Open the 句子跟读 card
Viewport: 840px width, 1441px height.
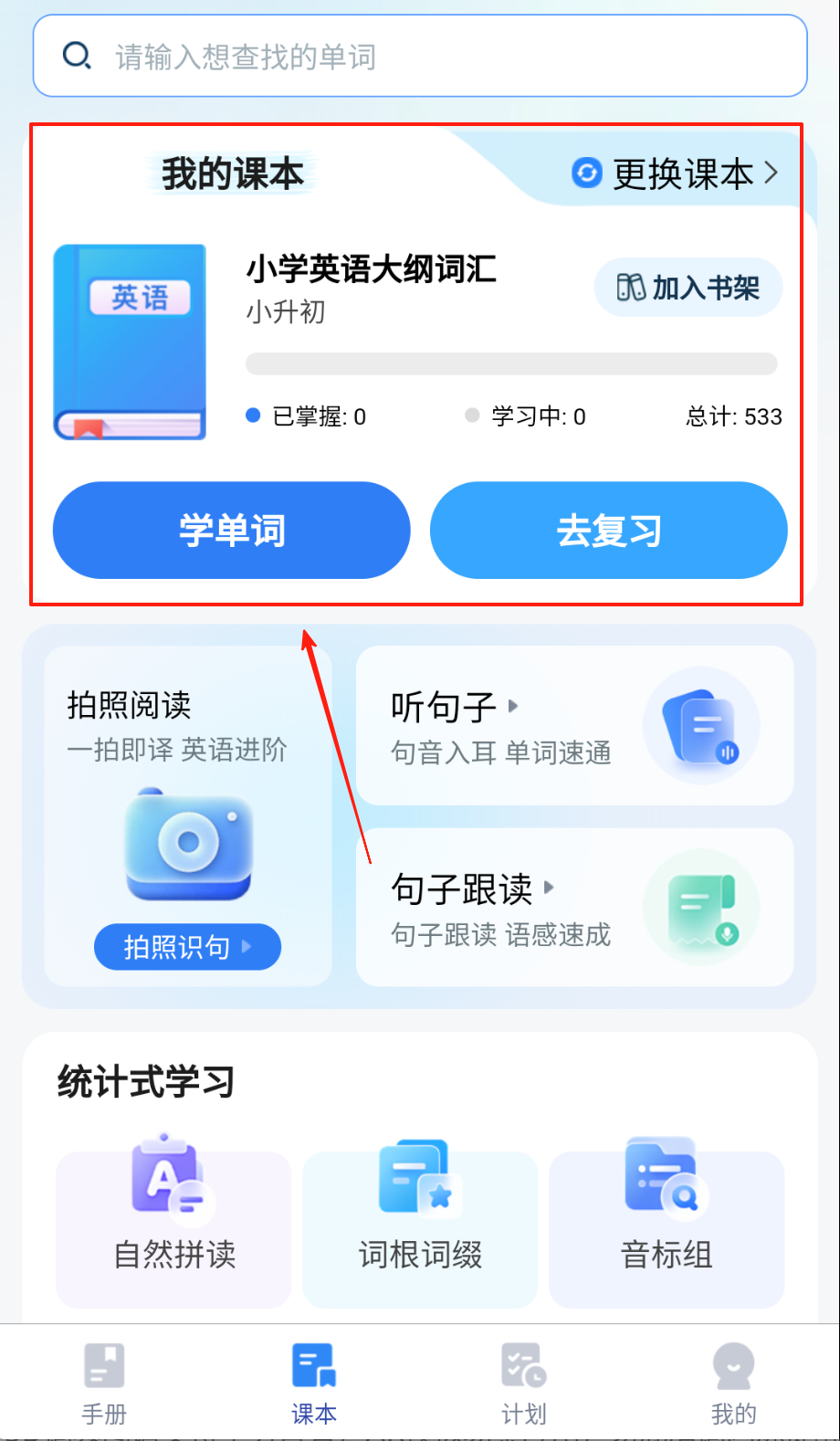point(574,908)
